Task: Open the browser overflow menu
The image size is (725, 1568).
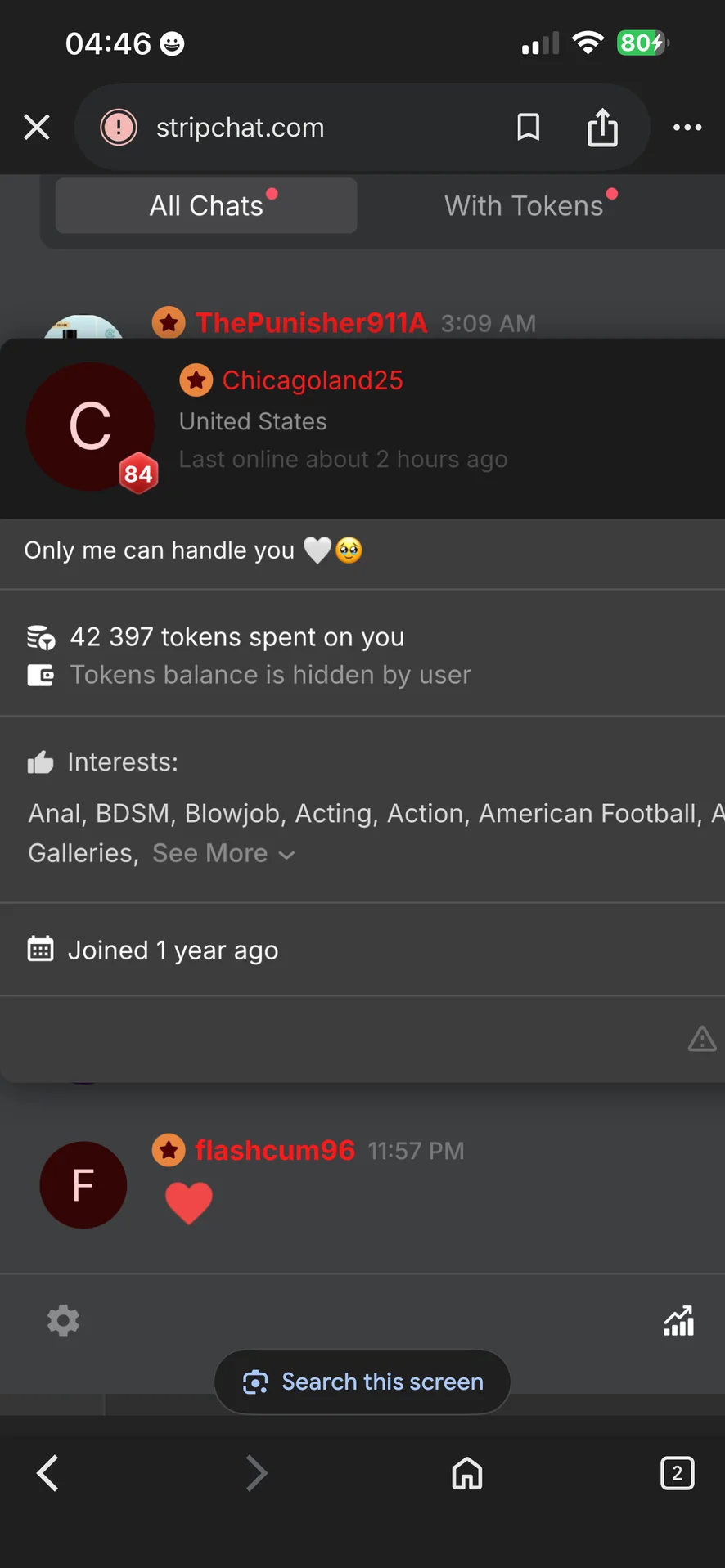Action: pyautogui.click(x=687, y=128)
